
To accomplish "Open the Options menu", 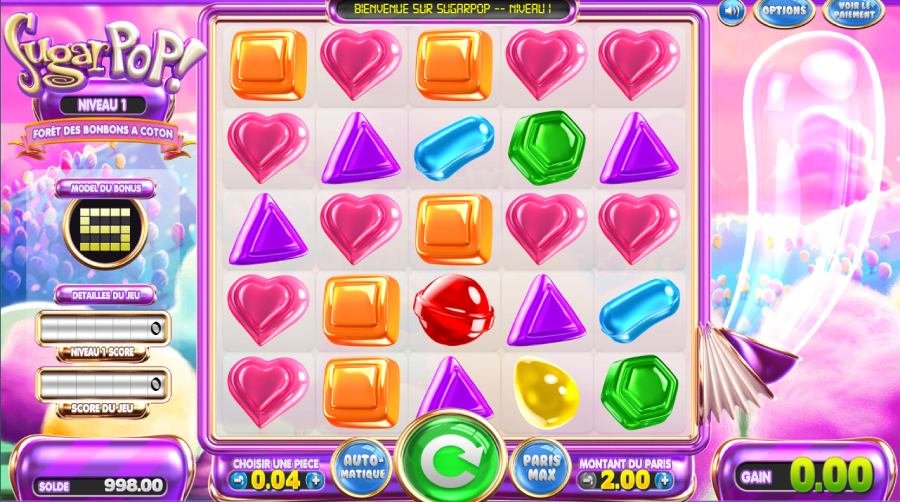I will coord(783,11).
